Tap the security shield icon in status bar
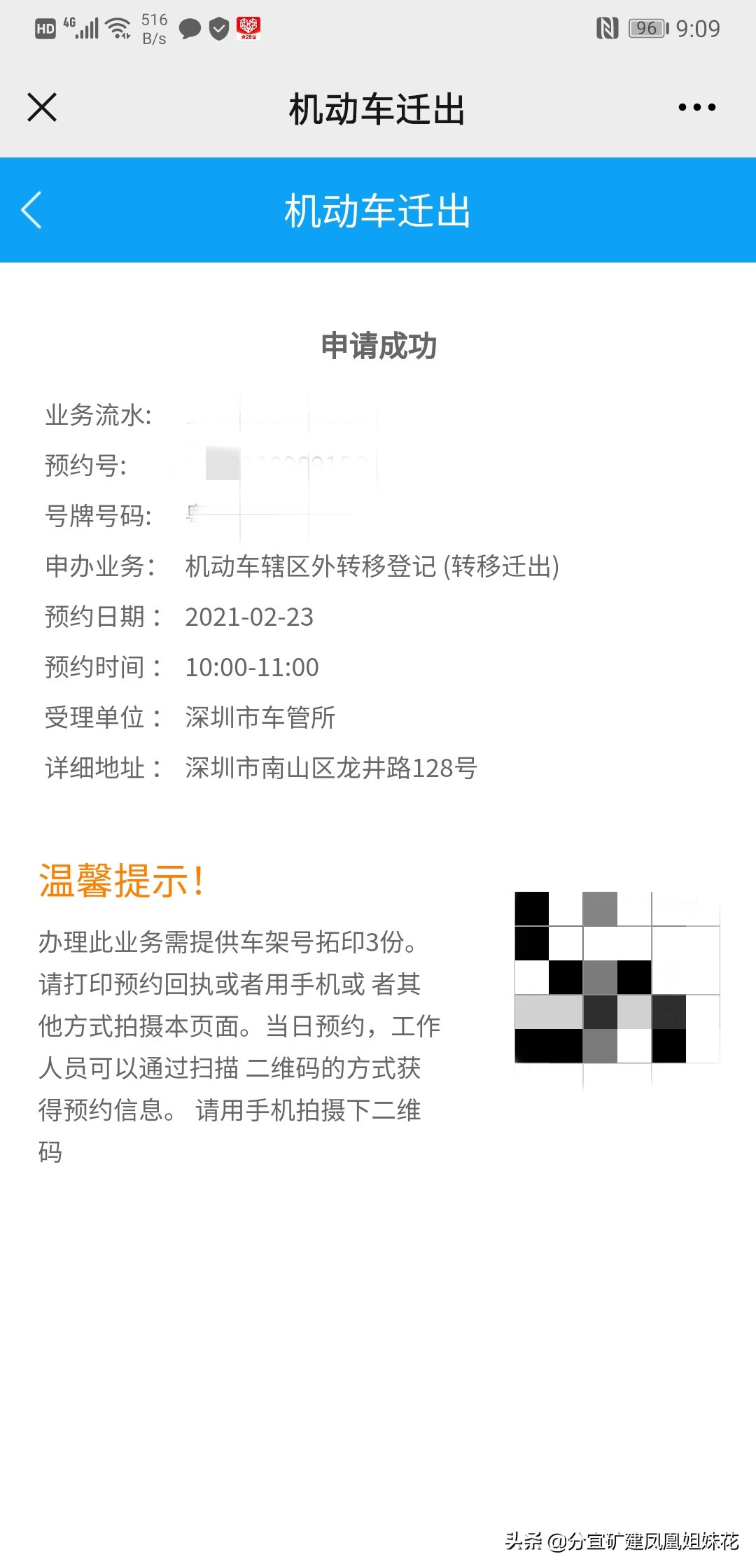Screen dimensions: 756x1568 pyautogui.click(x=218, y=28)
